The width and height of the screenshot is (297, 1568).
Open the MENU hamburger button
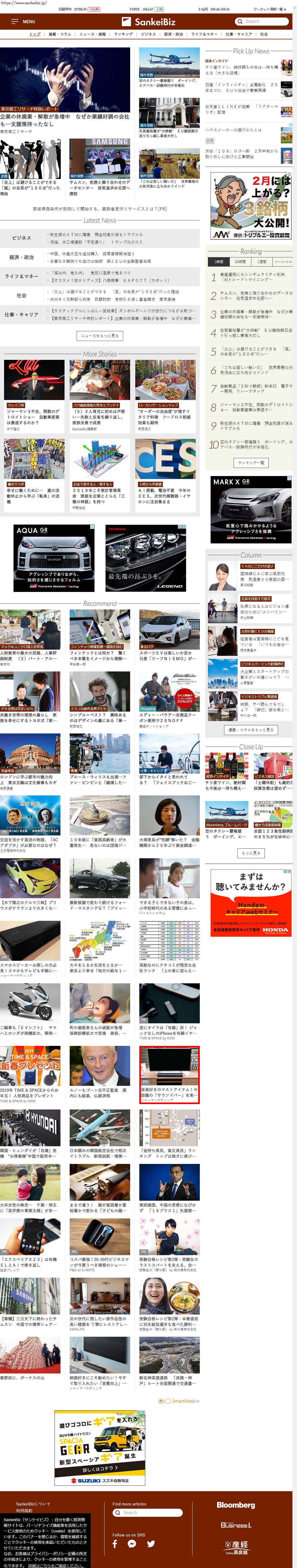point(23,21)
